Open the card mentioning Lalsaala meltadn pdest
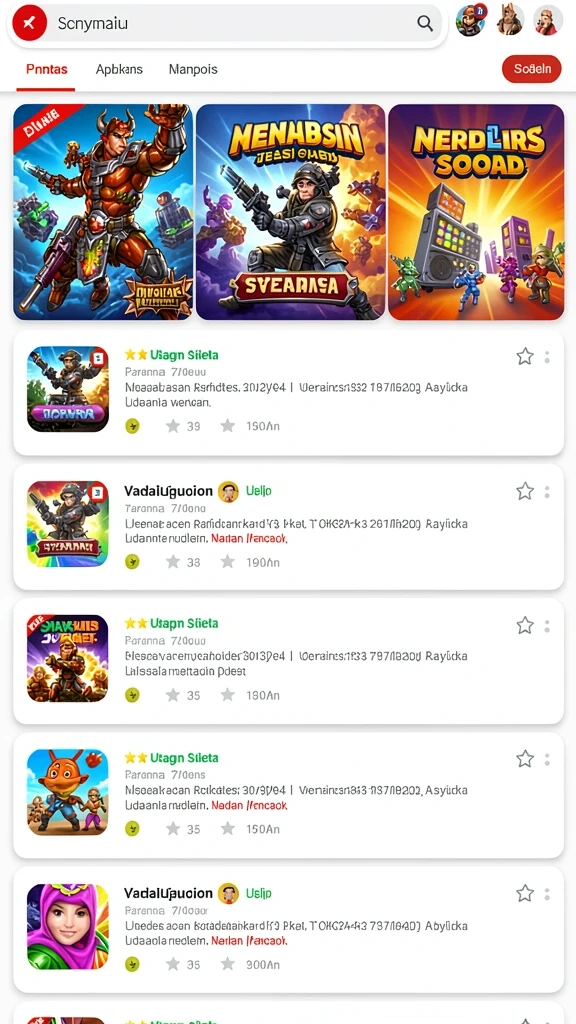The image size is (576, 1024). coord(289,661)
